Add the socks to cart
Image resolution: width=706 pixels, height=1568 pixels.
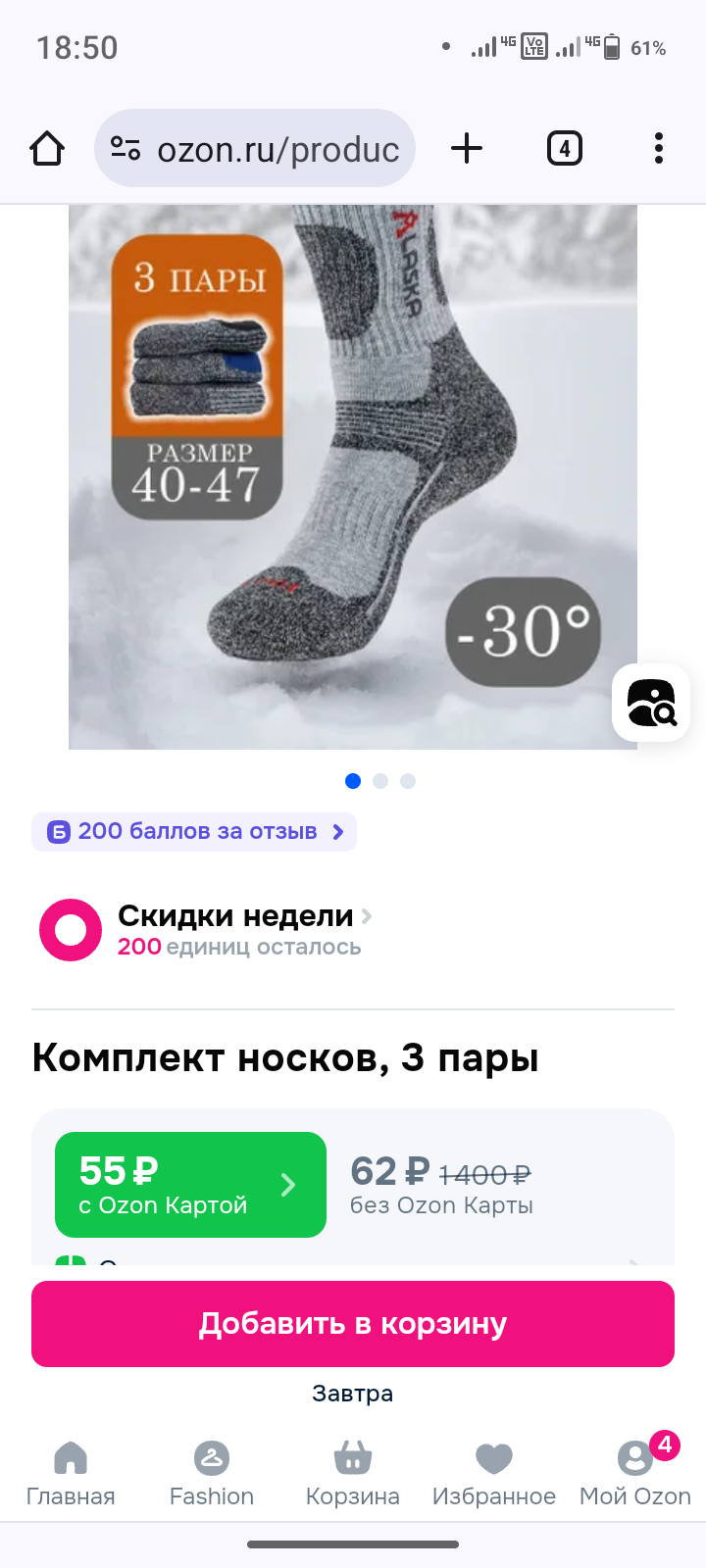[353, 1324]
